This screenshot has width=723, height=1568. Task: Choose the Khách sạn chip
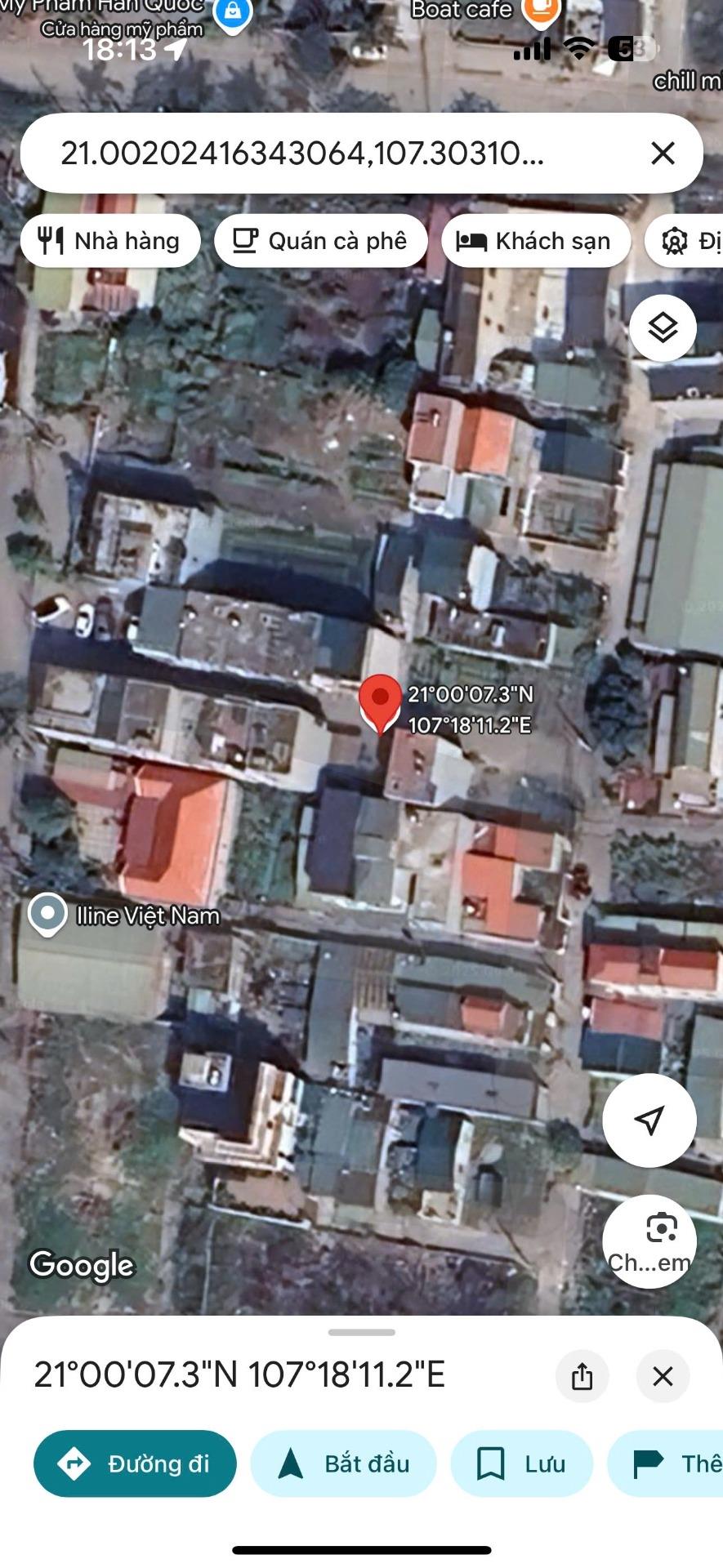tap(535, 241)
